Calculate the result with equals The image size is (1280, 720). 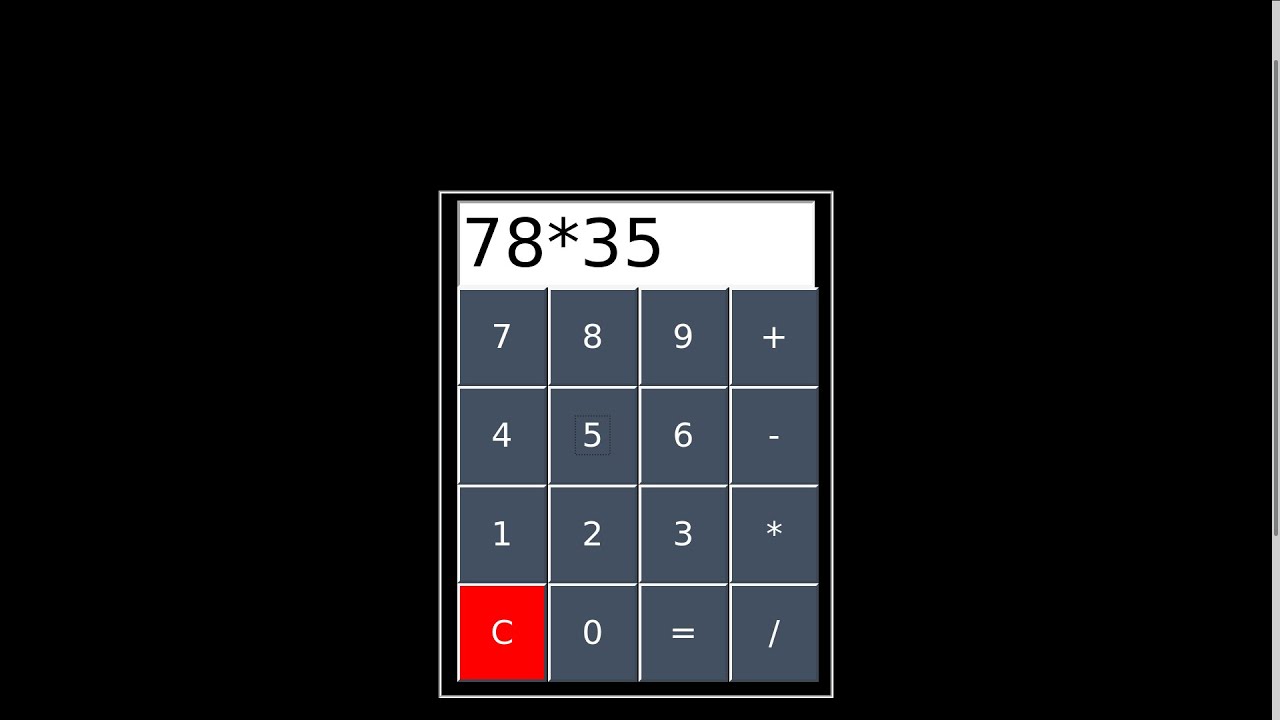point(683,632)
